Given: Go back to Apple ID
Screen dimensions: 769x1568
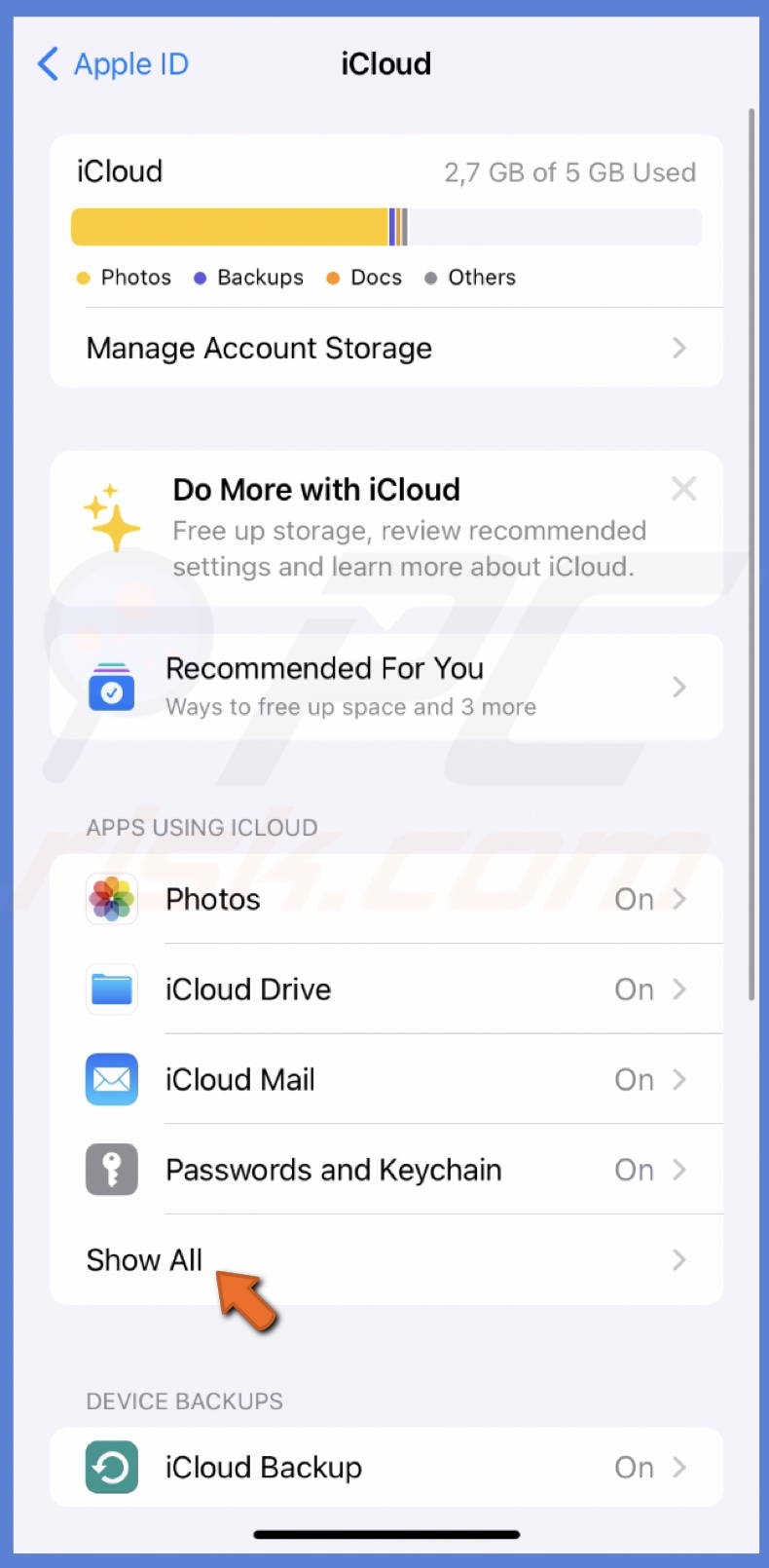Looking at the screenshot, I should 113,64.
